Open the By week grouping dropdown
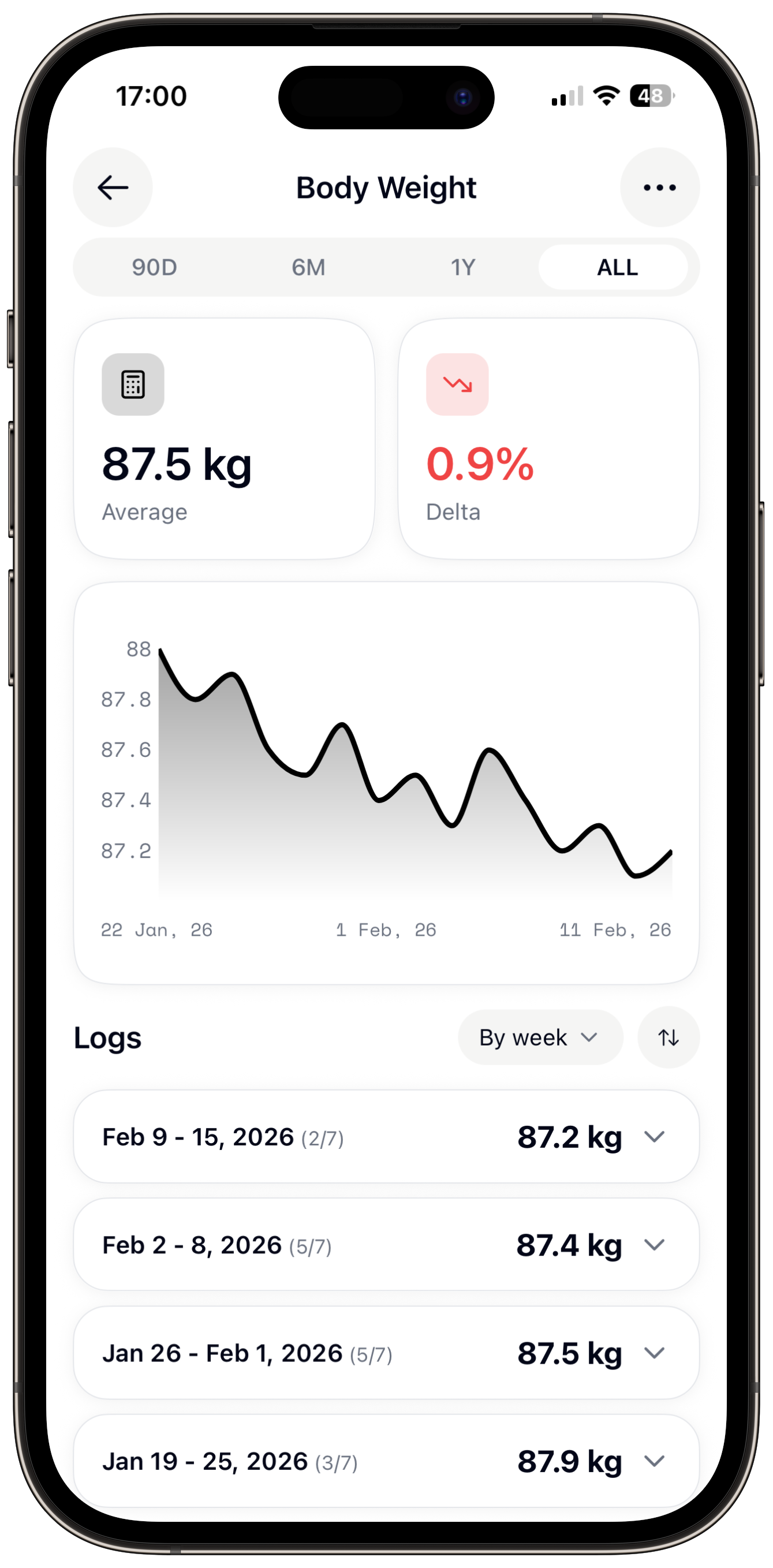 [x=539, y=1037]
